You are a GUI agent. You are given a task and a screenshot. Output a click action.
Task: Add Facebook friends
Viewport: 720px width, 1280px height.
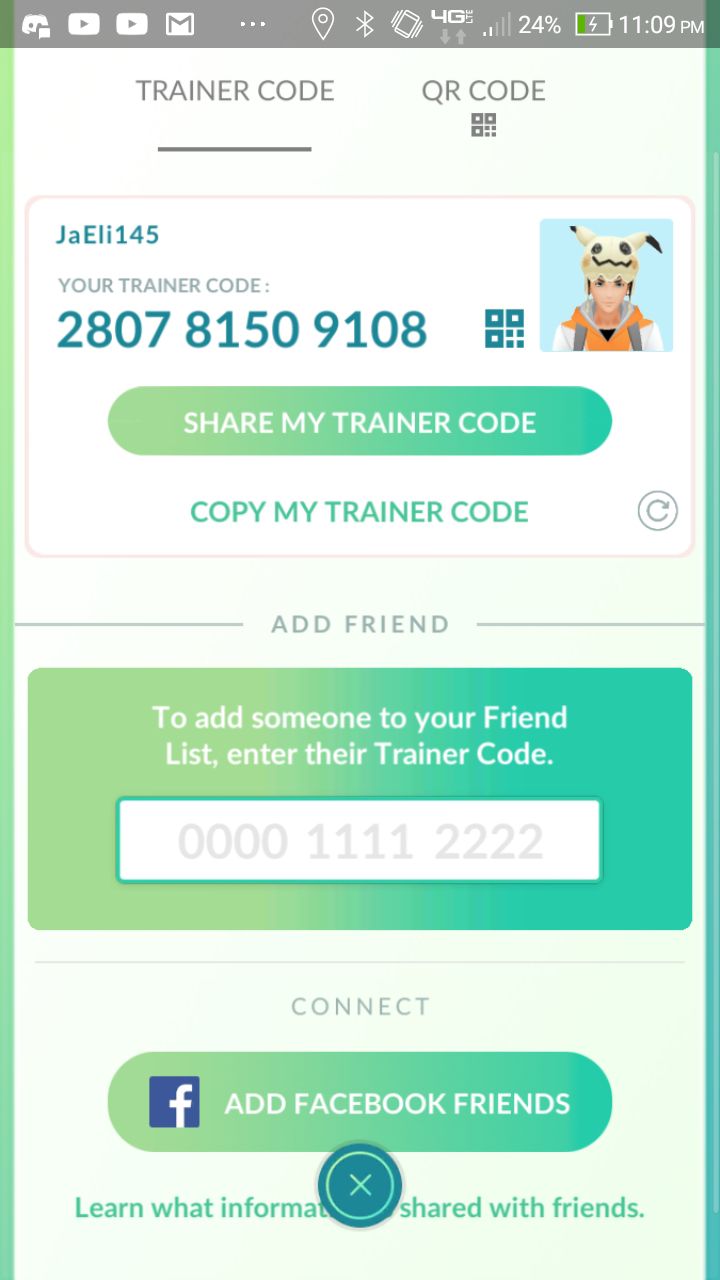(x=360, y=1102)
